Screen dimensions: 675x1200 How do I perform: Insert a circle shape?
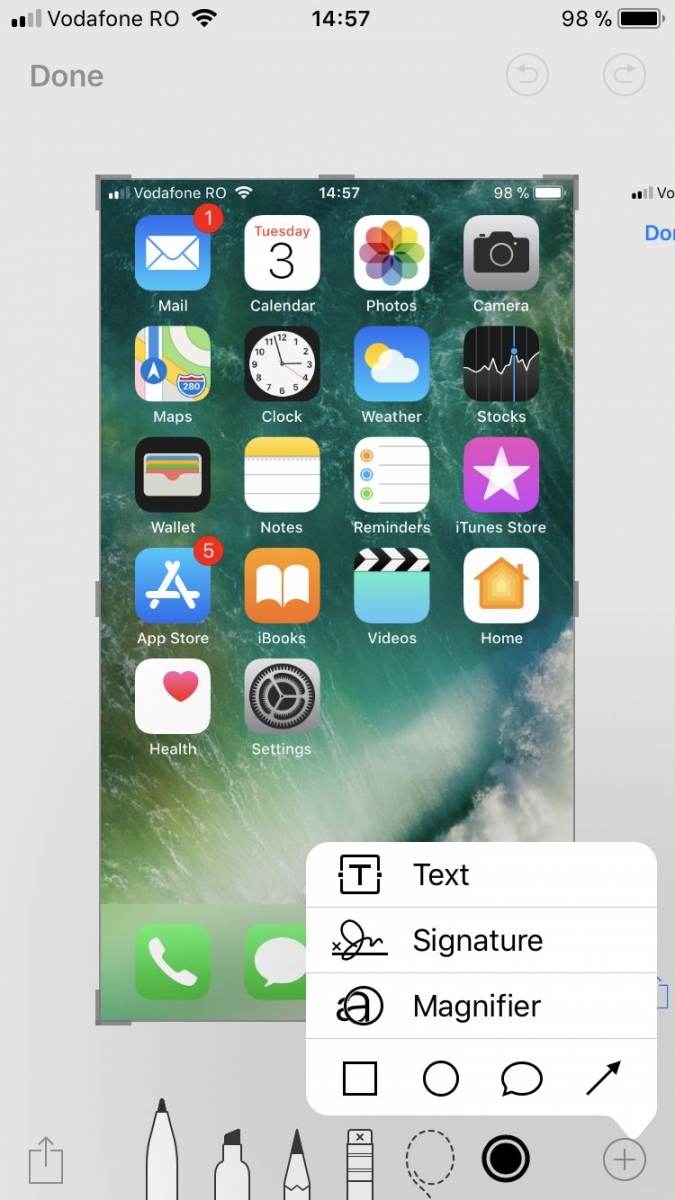click(441, 1079)
